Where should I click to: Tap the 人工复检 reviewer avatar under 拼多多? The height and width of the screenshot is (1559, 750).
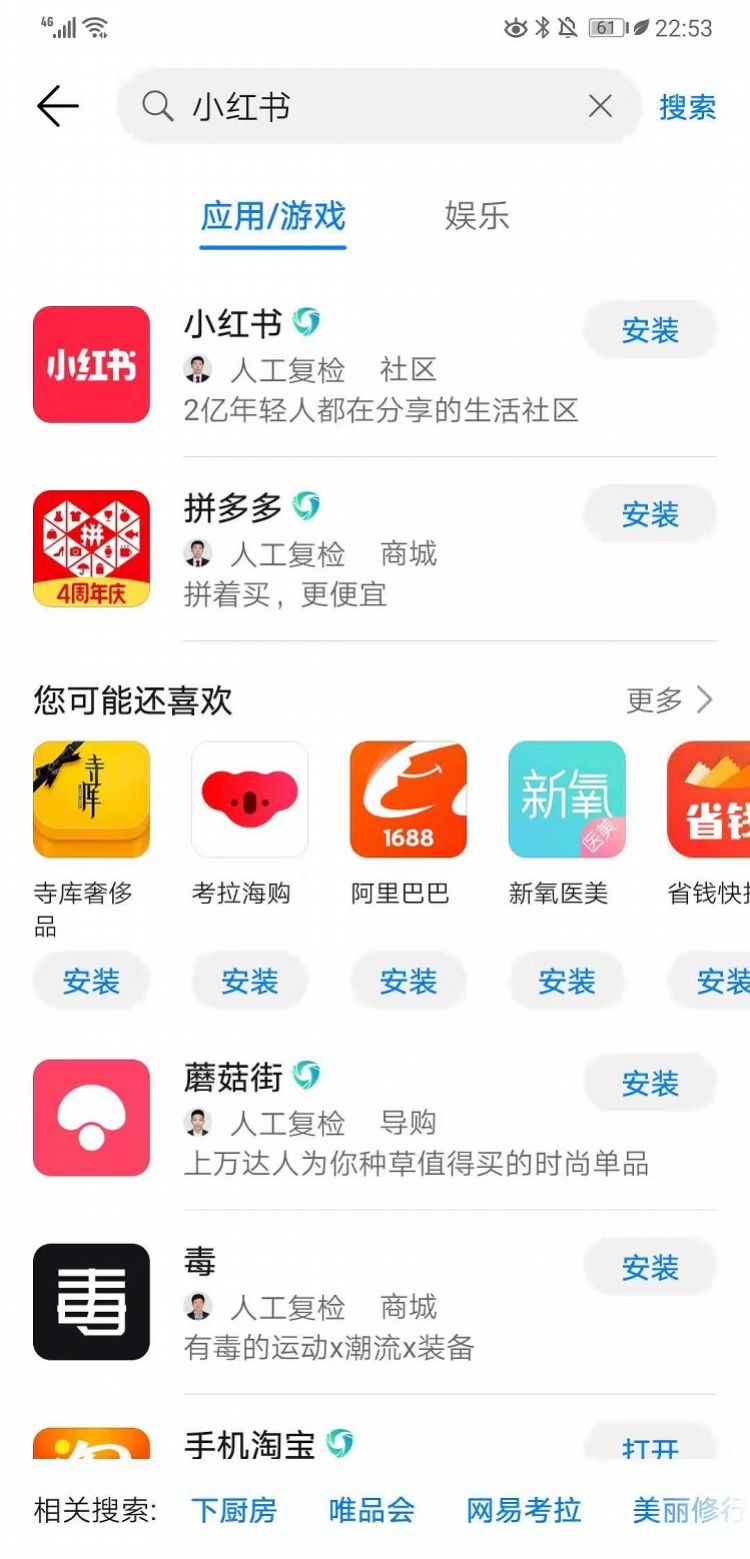(x=198, y=552)
